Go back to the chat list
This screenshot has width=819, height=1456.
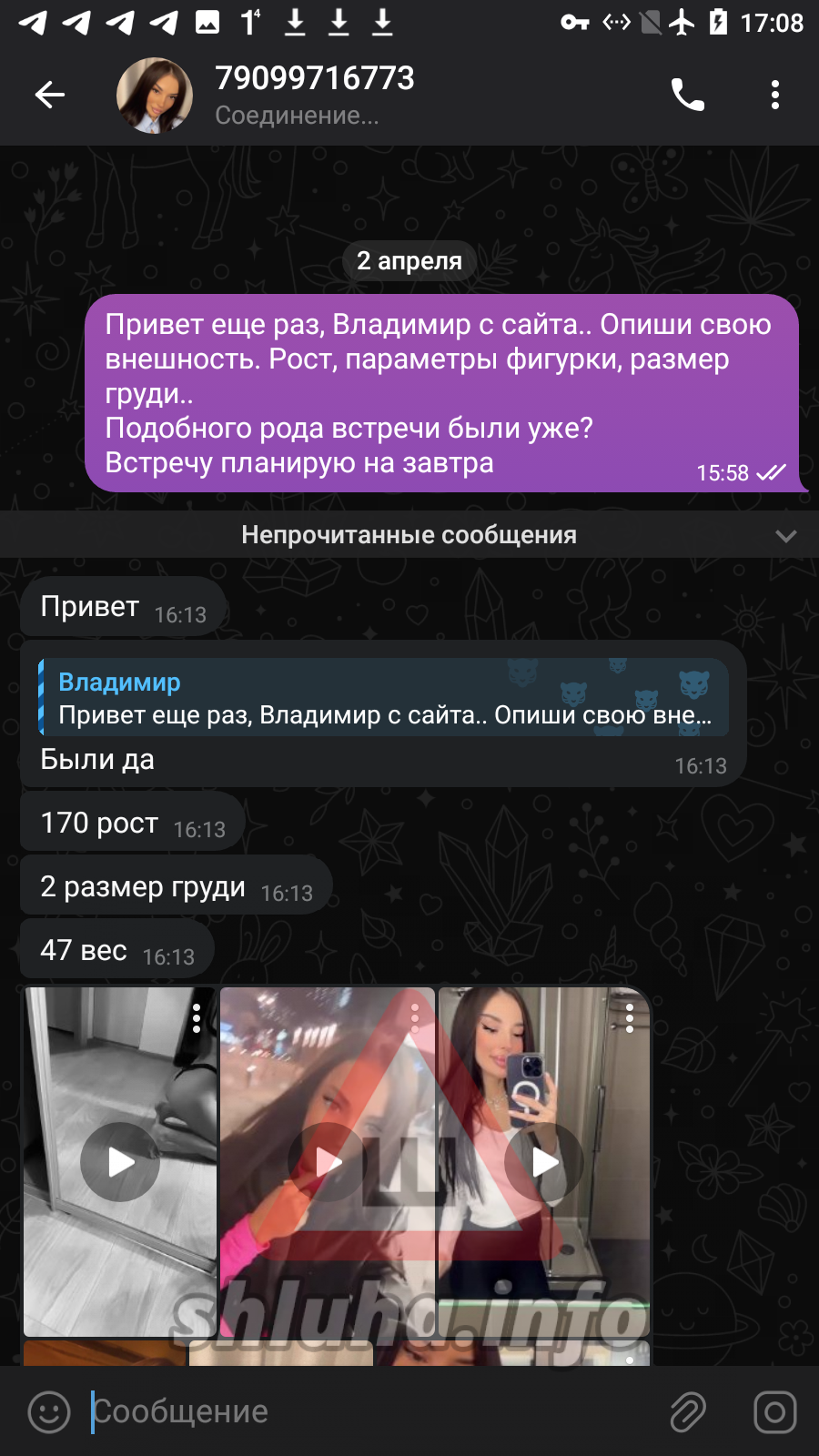(x=50, y=95)
